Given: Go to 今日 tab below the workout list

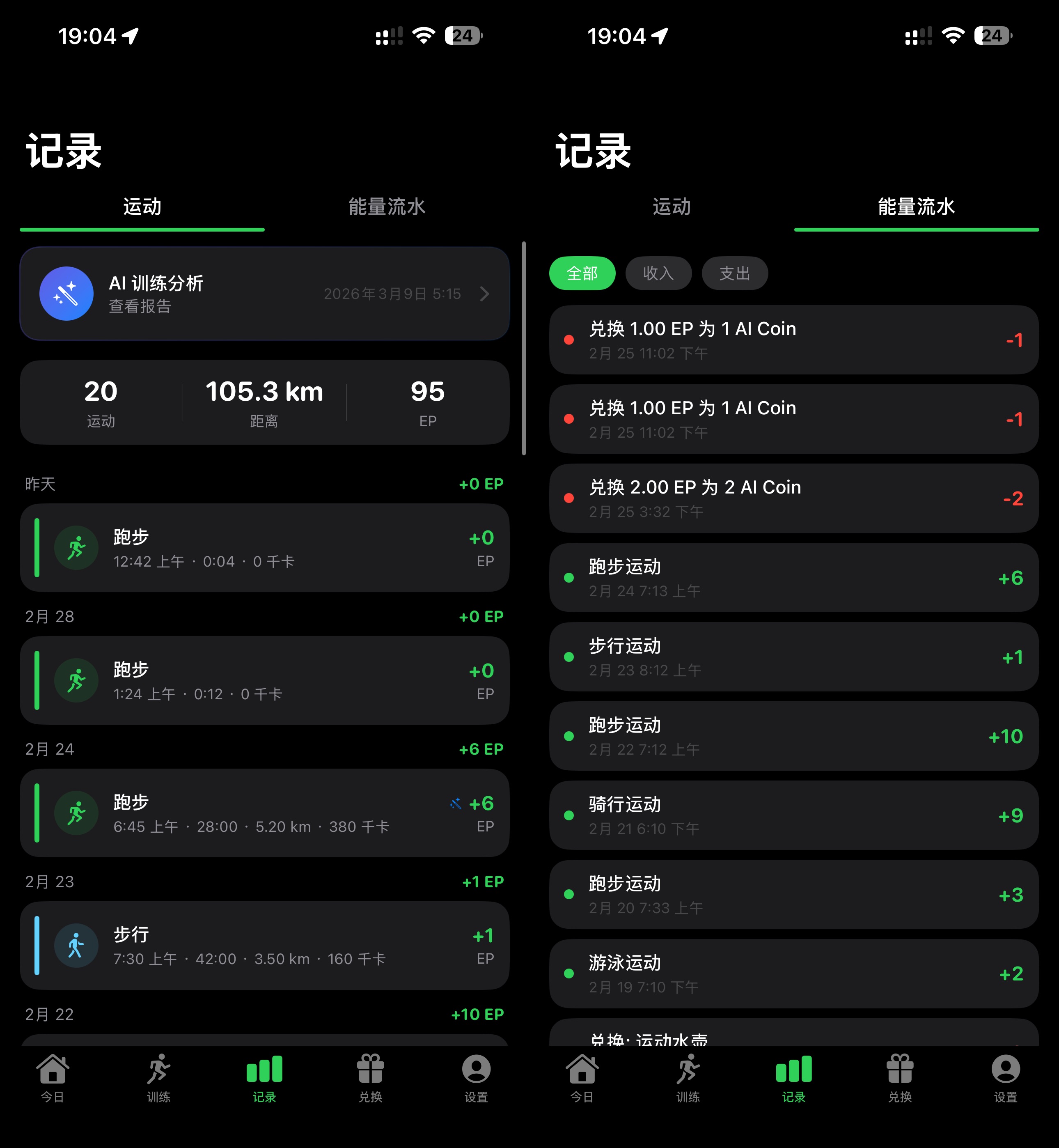Looking at the screenshot, I should tap(53, 1078).
